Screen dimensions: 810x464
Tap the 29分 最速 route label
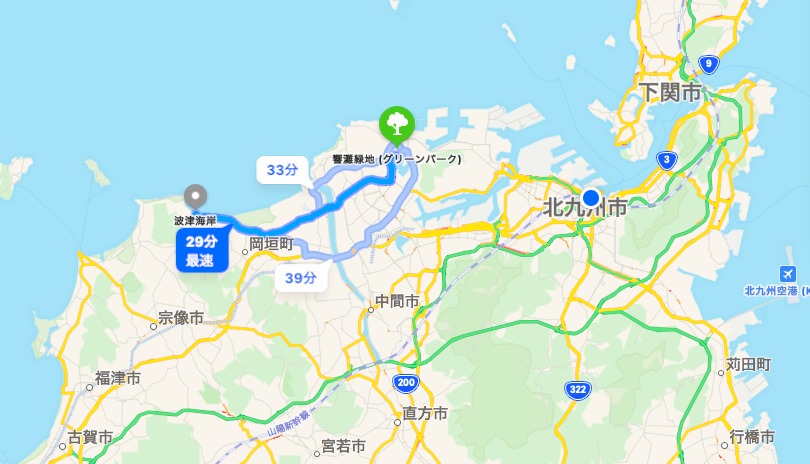(x=201, y=251)
